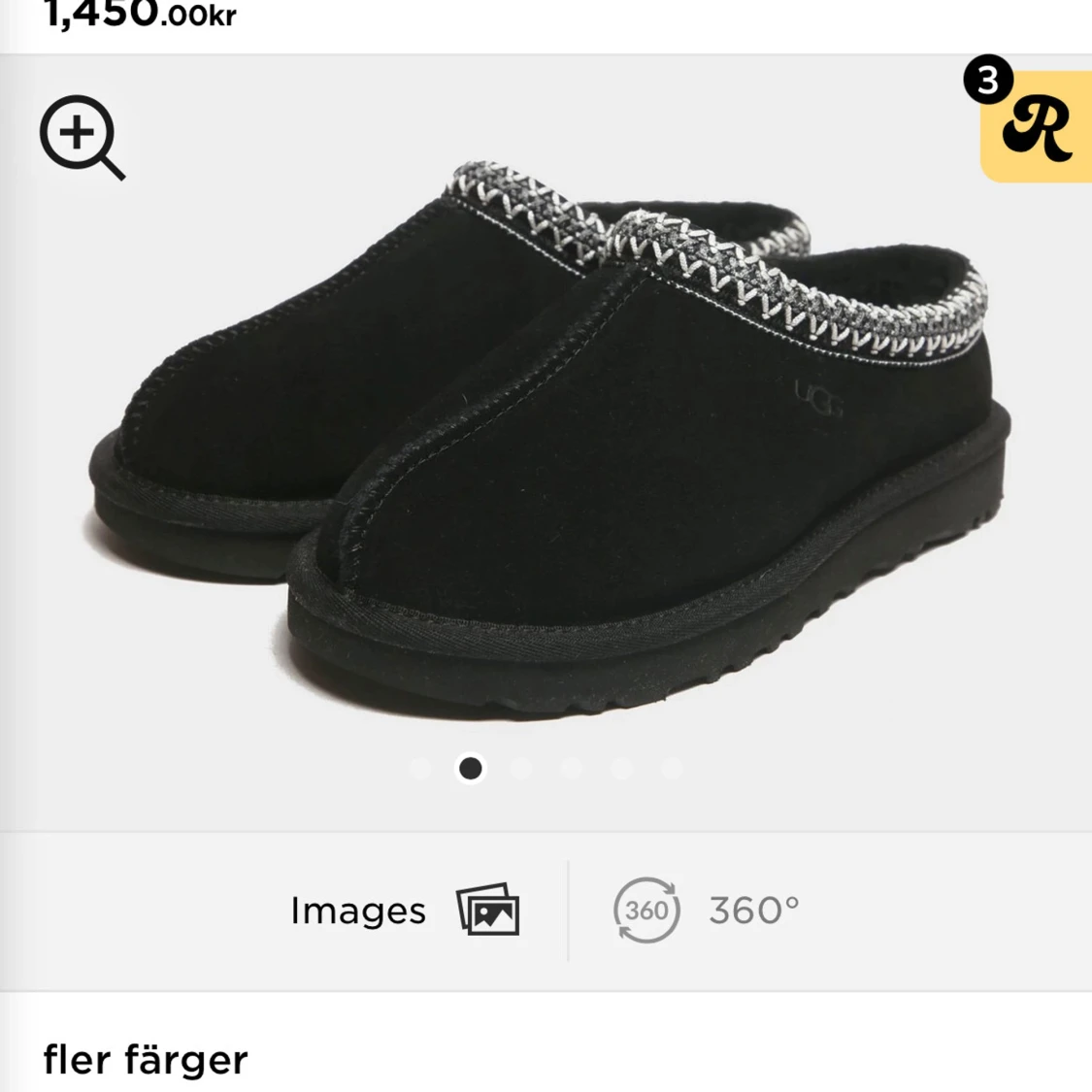The width and height of the screenshot is (1092, 1092).
Task: Switch to Images view
Action: tap(404, 910)
